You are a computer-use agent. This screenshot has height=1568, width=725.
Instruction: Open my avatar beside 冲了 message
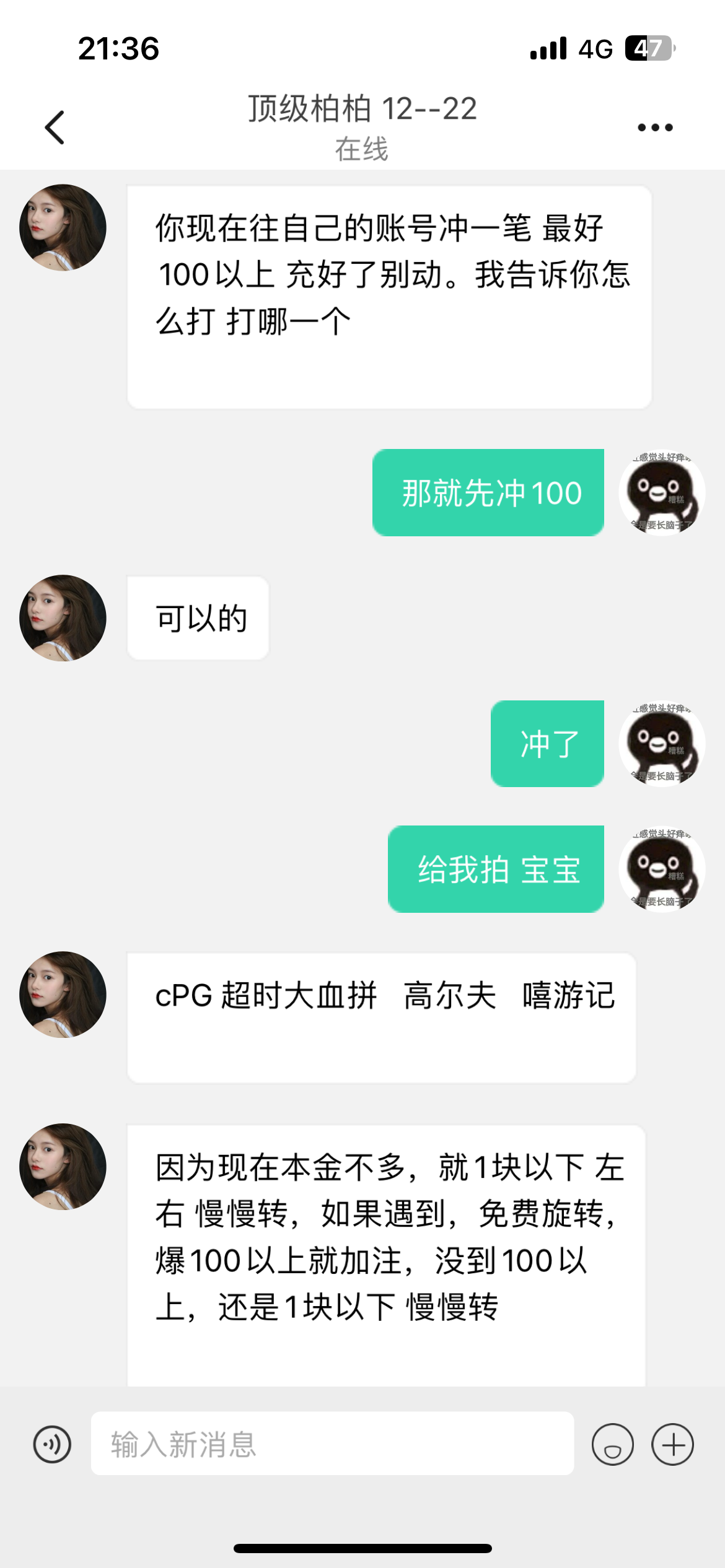[662, 744]
